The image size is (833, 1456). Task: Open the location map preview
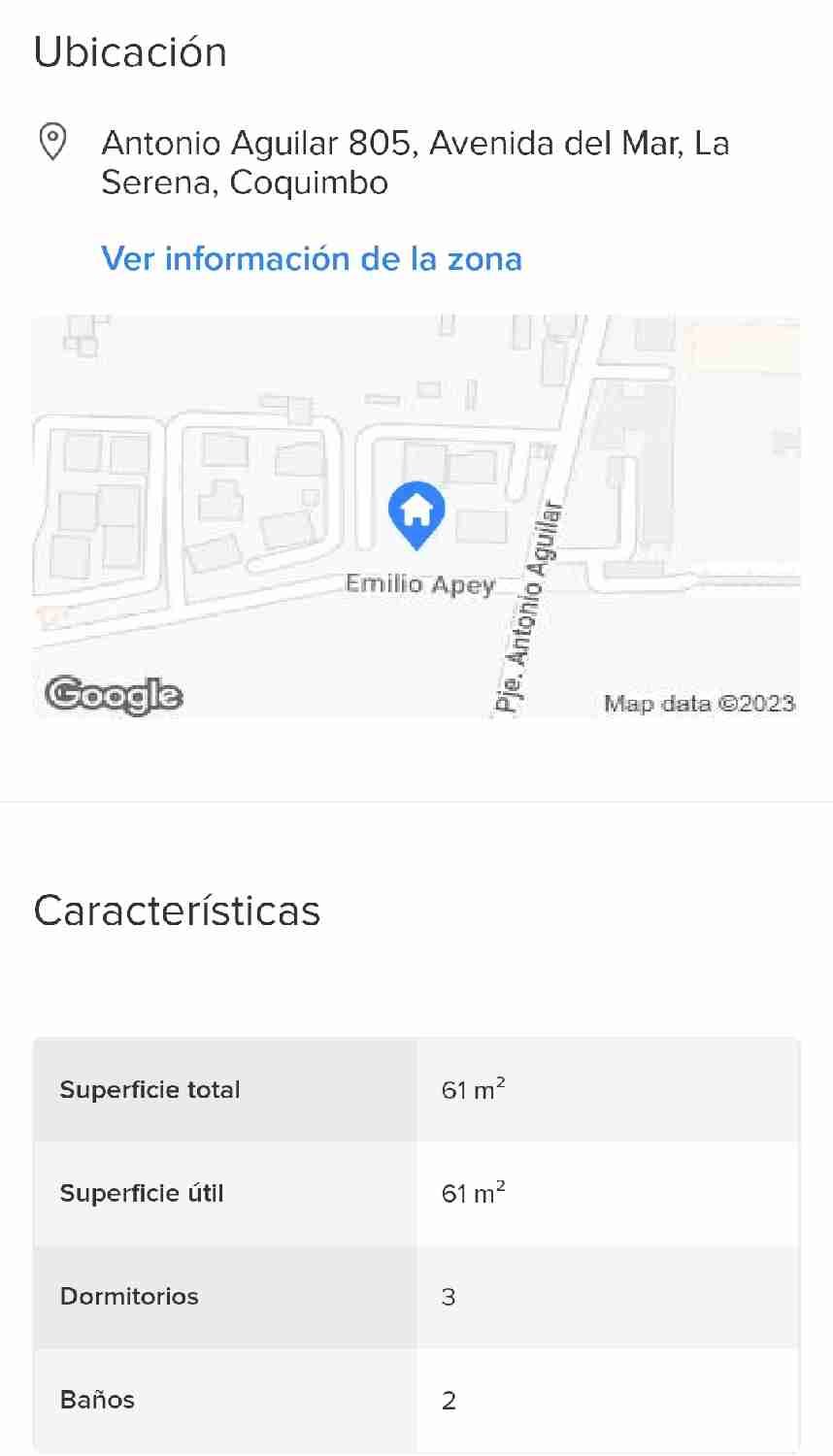coord(416,516)
